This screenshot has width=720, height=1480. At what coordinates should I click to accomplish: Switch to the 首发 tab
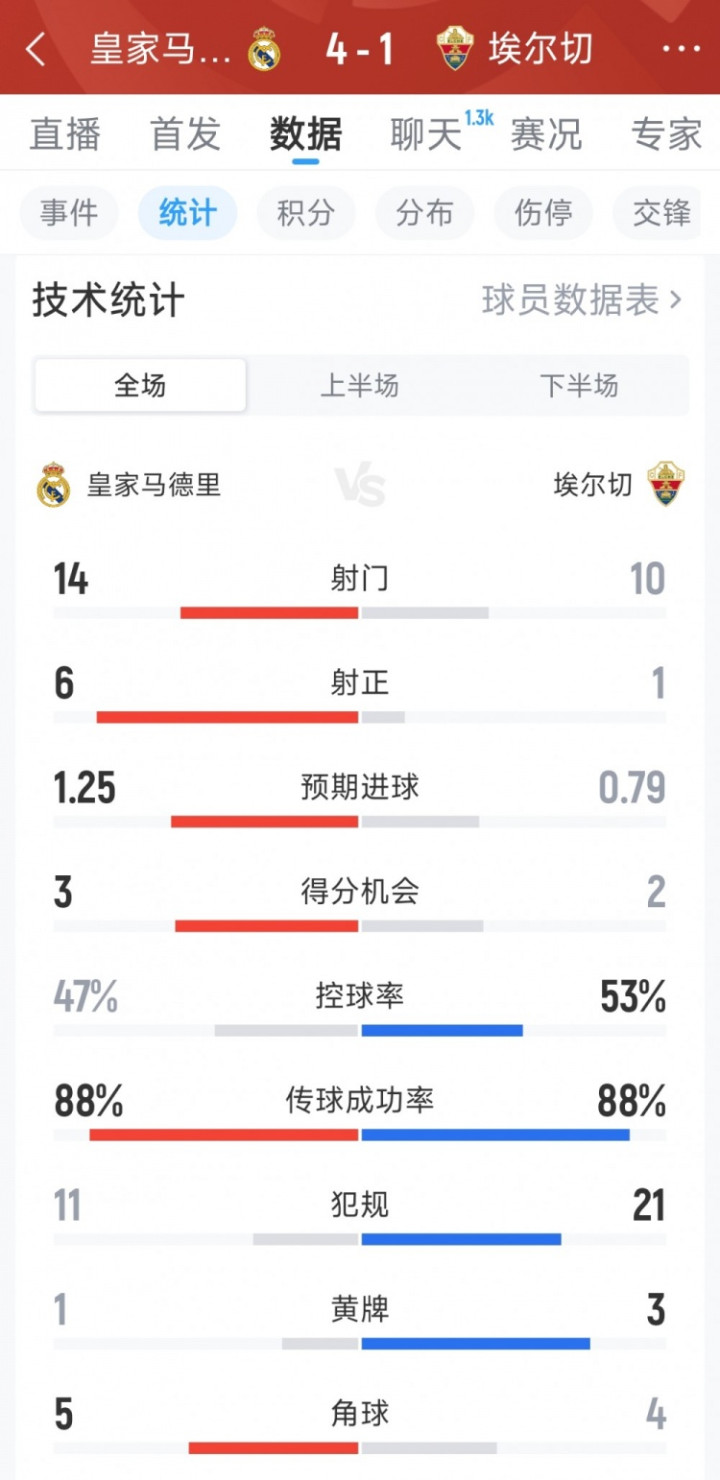(185, 134)
